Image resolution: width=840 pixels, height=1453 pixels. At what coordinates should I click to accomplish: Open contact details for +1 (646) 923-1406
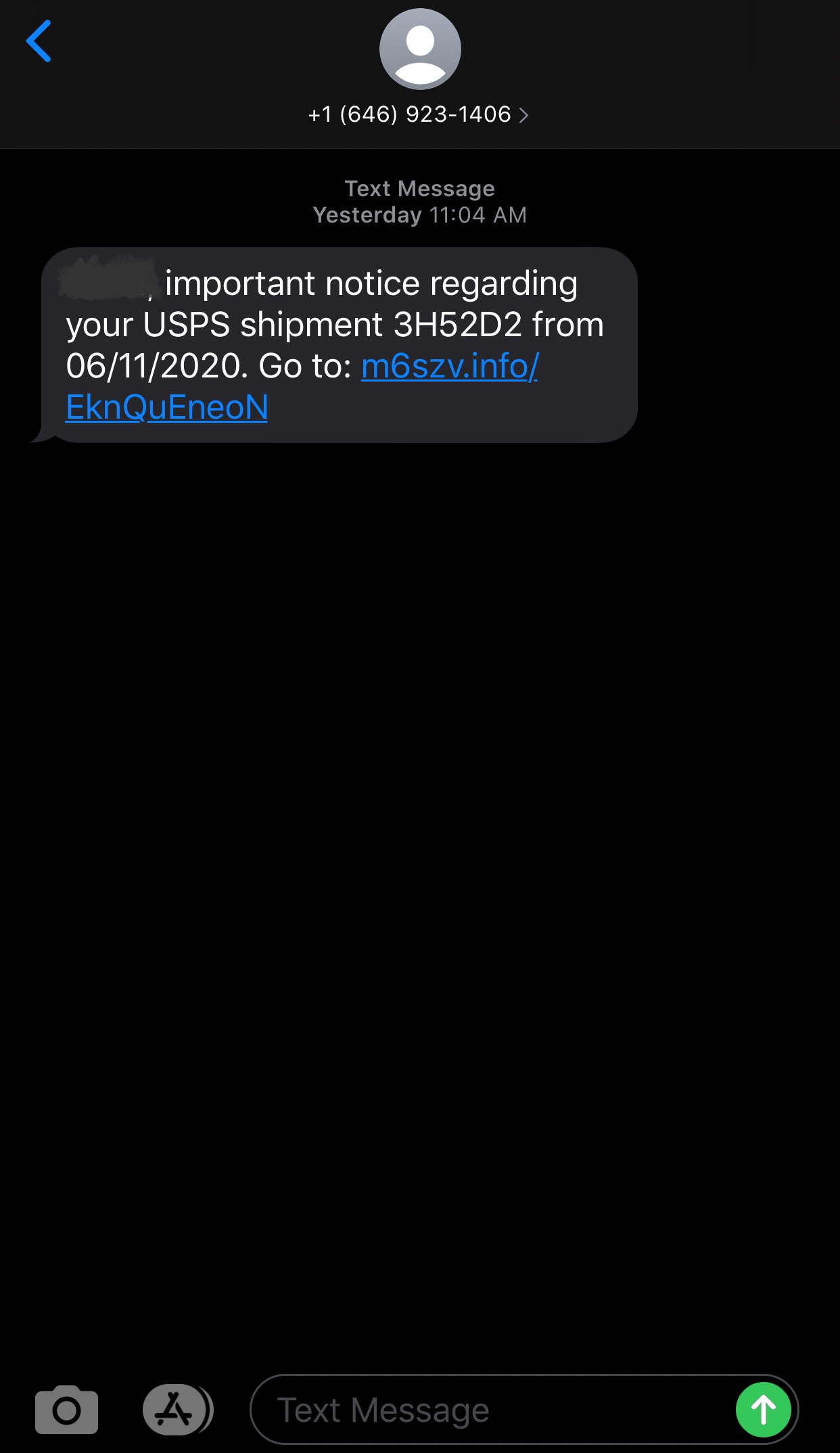coord(419,114)
